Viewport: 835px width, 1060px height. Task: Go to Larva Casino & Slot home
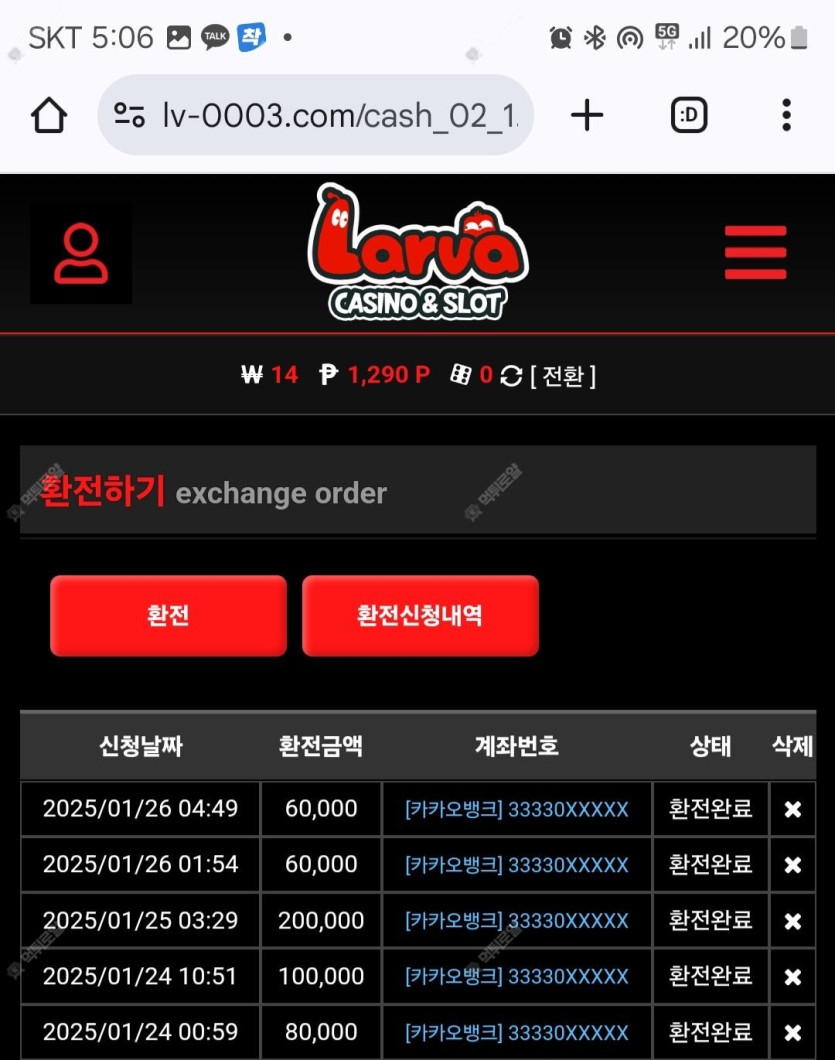click(418, 252)
